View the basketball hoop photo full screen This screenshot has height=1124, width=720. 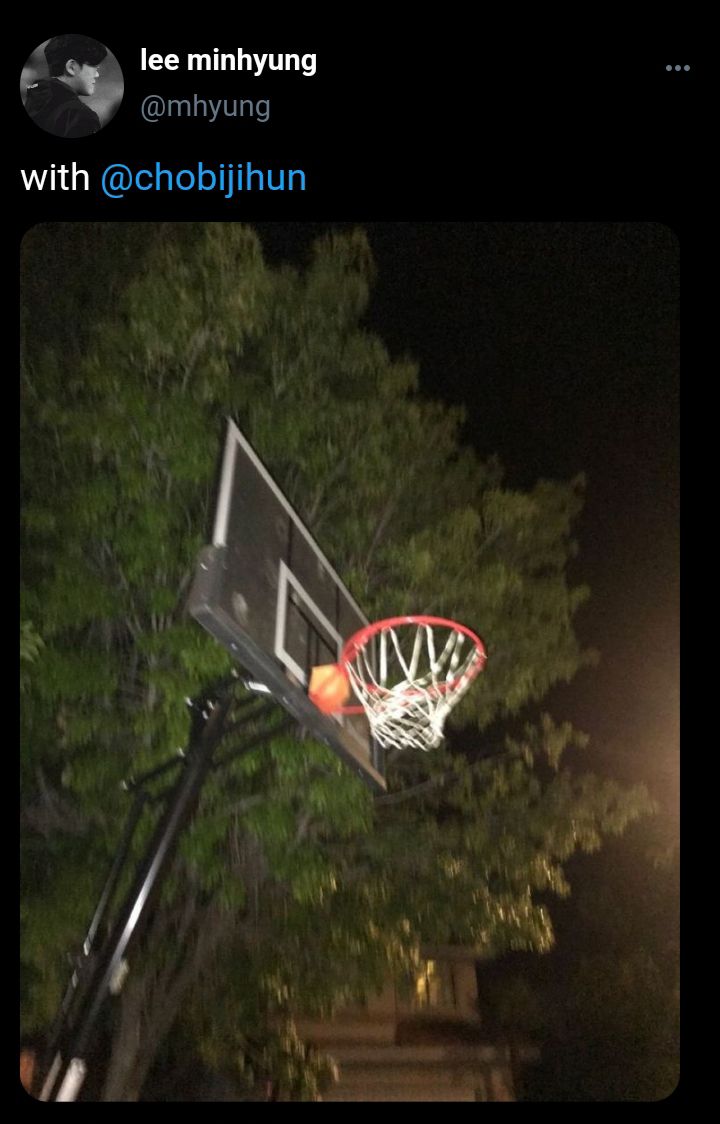click(x=350, y=660)
